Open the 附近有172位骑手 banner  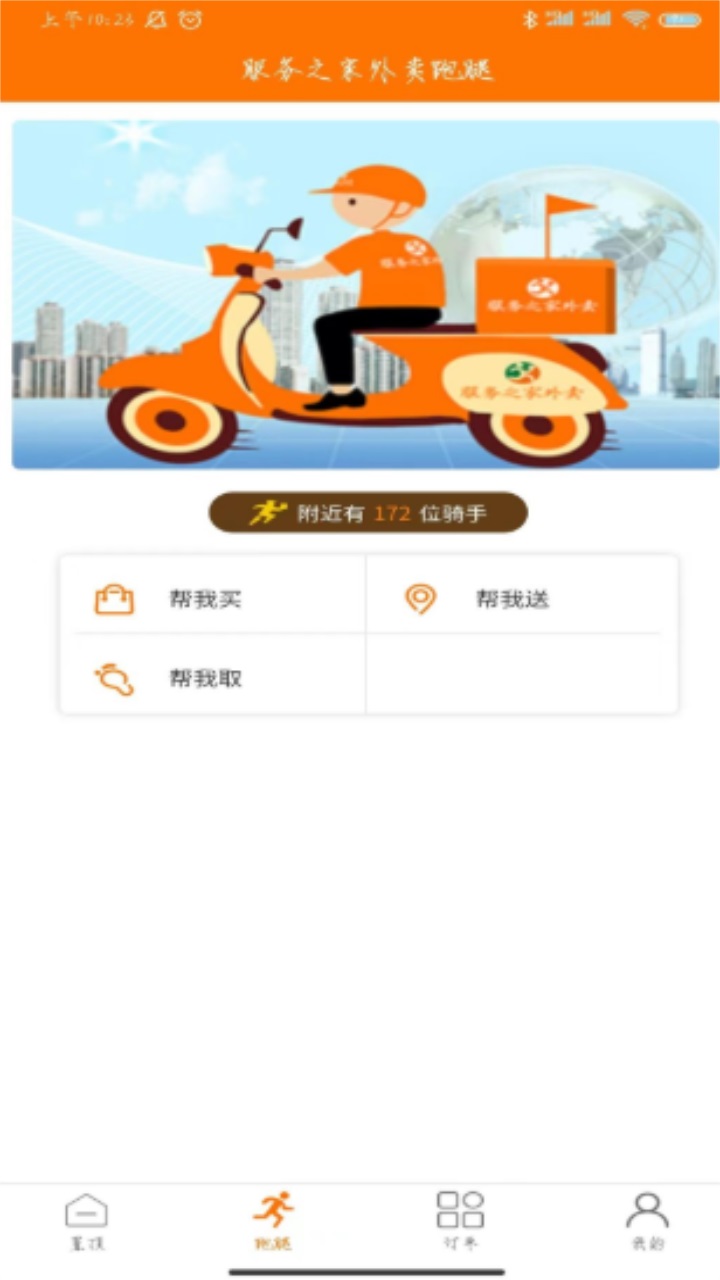[x=366, y=511]
